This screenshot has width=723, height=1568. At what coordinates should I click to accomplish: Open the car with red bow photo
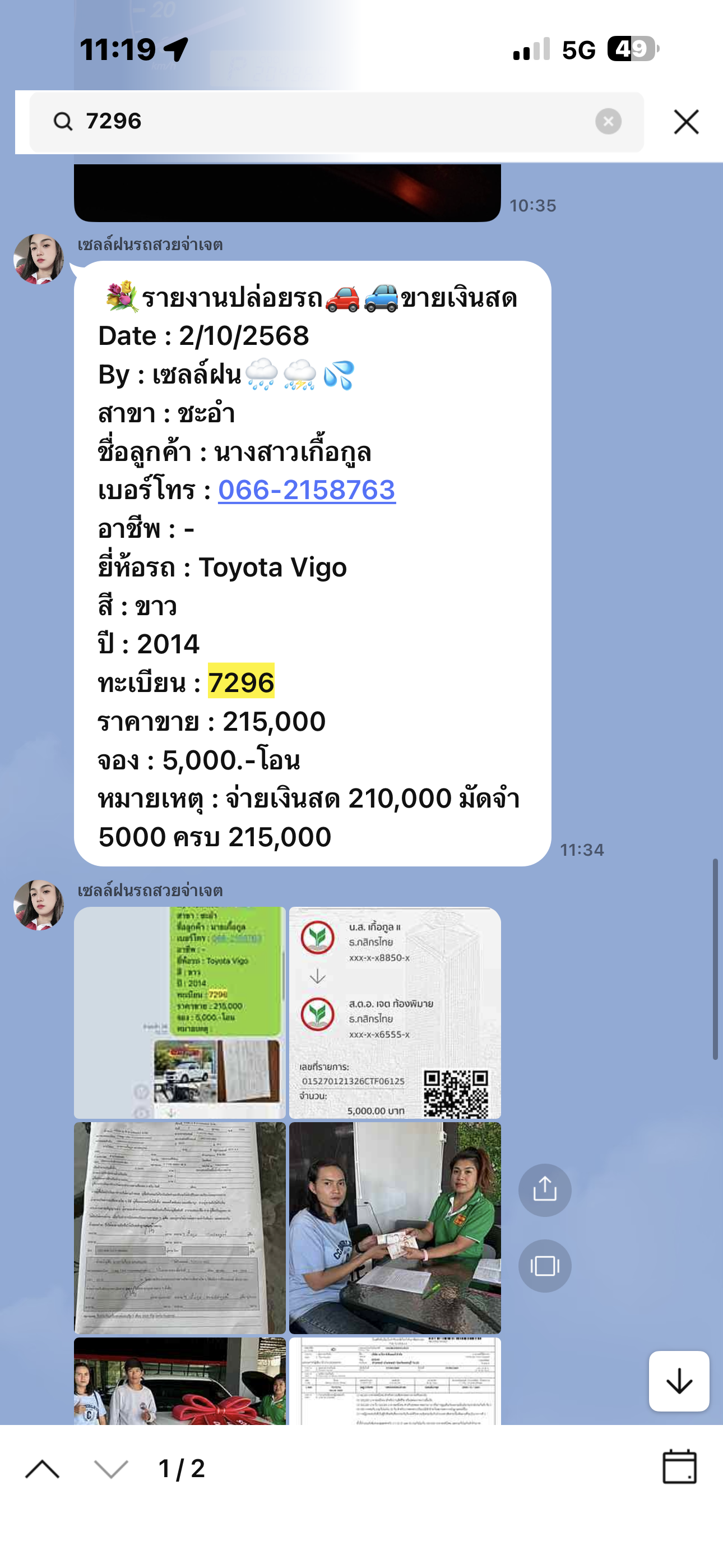click(x=179, y=1381)
